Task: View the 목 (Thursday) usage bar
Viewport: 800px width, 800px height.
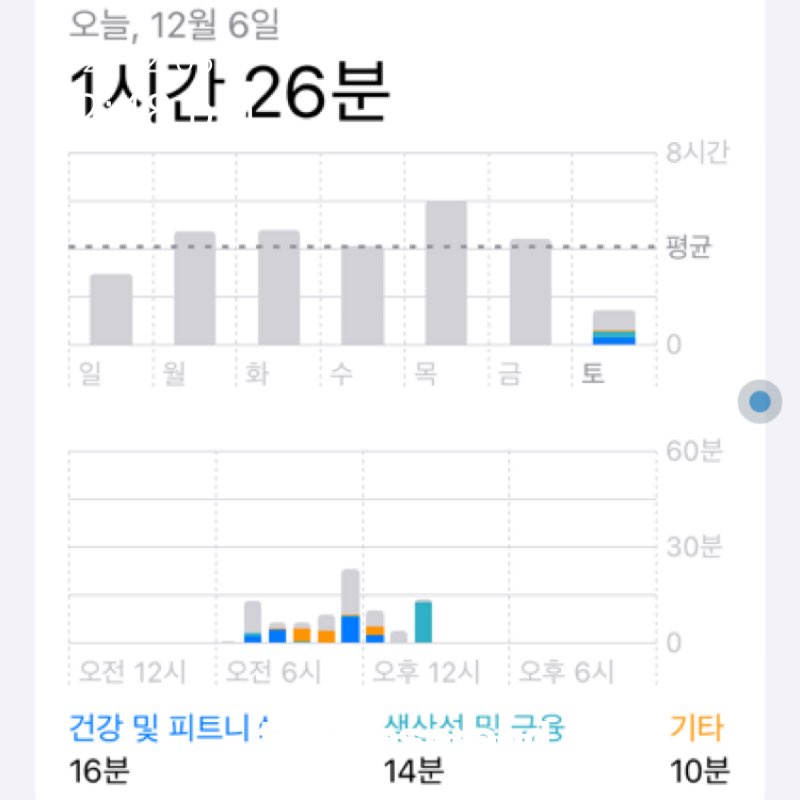Action: [446, 274]
